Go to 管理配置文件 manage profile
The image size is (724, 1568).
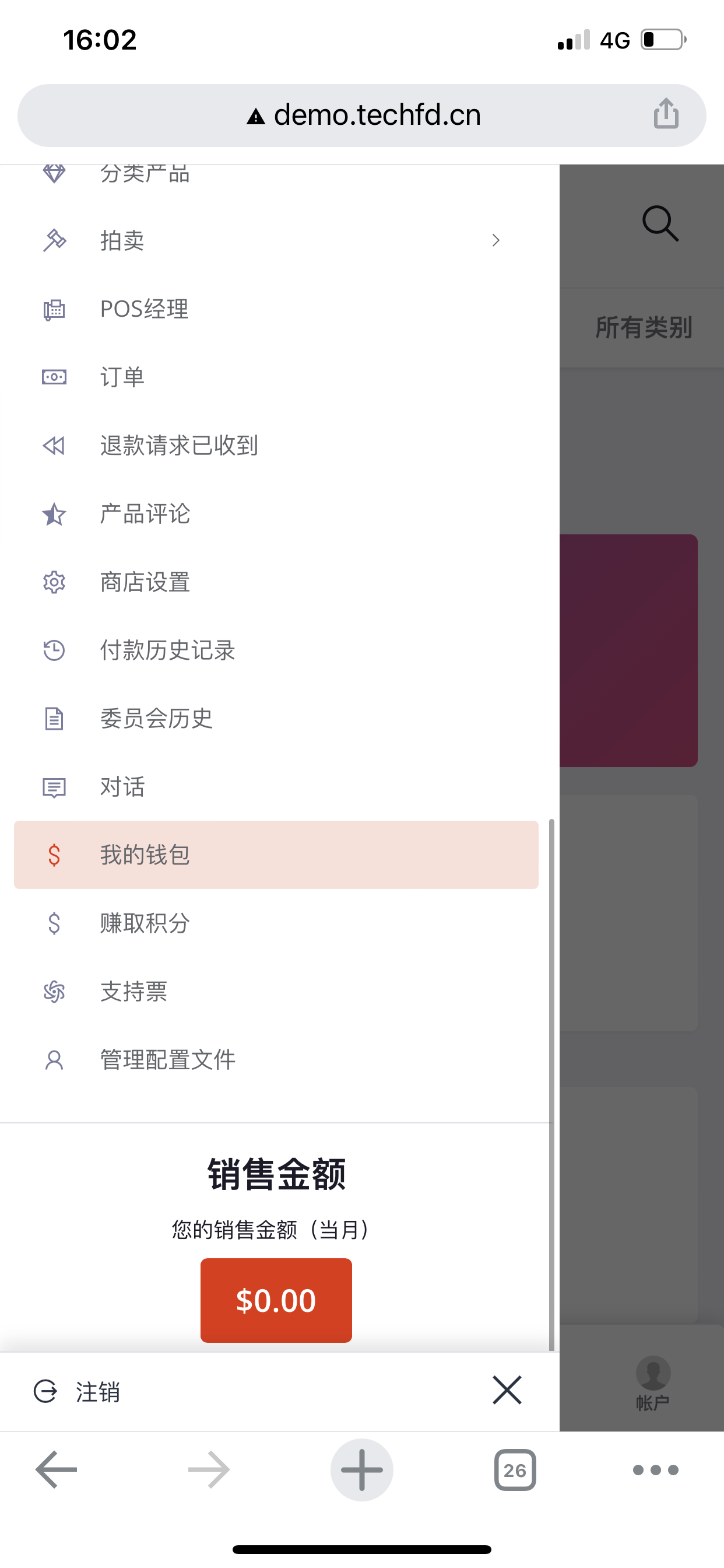(167, 1060)
